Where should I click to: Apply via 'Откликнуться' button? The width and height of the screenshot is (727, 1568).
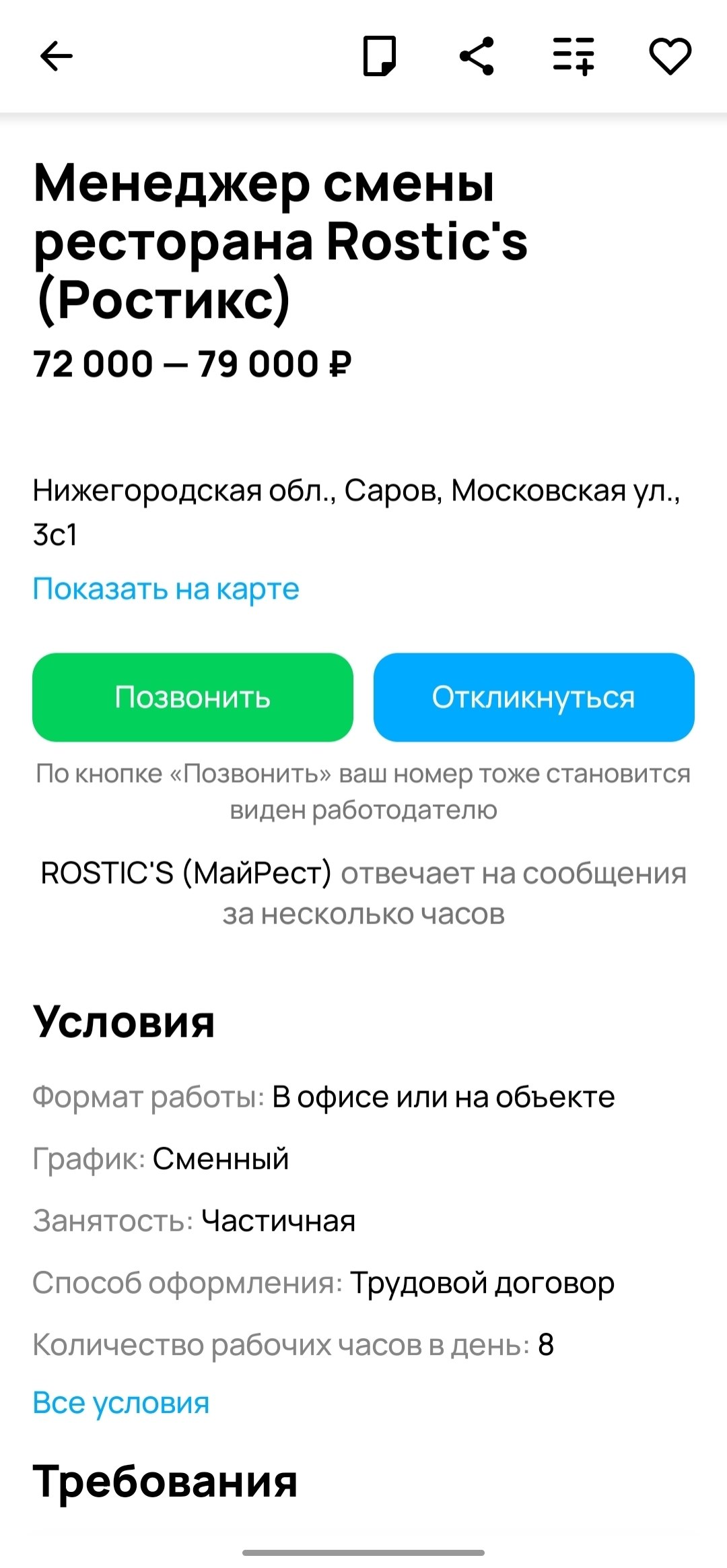[x=534, y=697]
